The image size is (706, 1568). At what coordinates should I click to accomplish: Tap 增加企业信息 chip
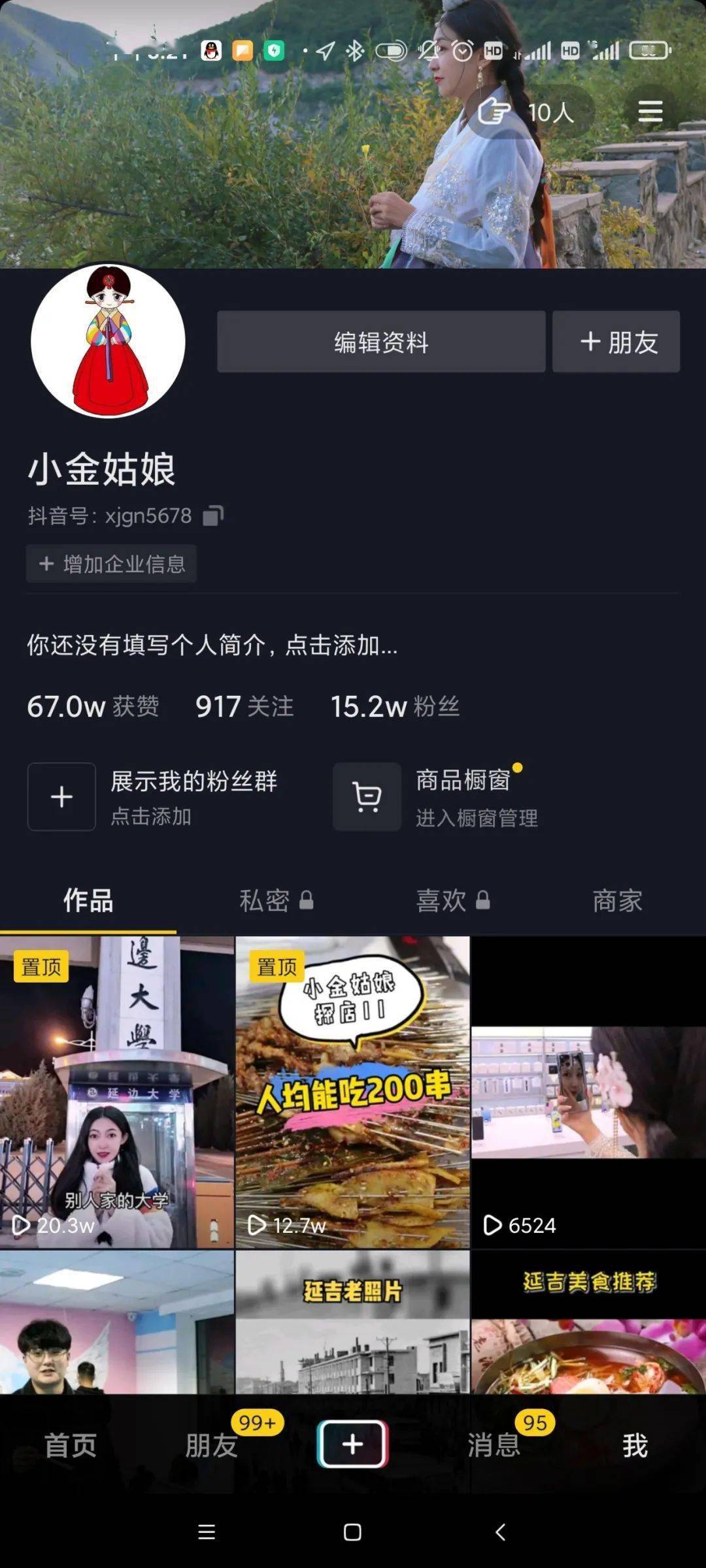tap(111, 563)
